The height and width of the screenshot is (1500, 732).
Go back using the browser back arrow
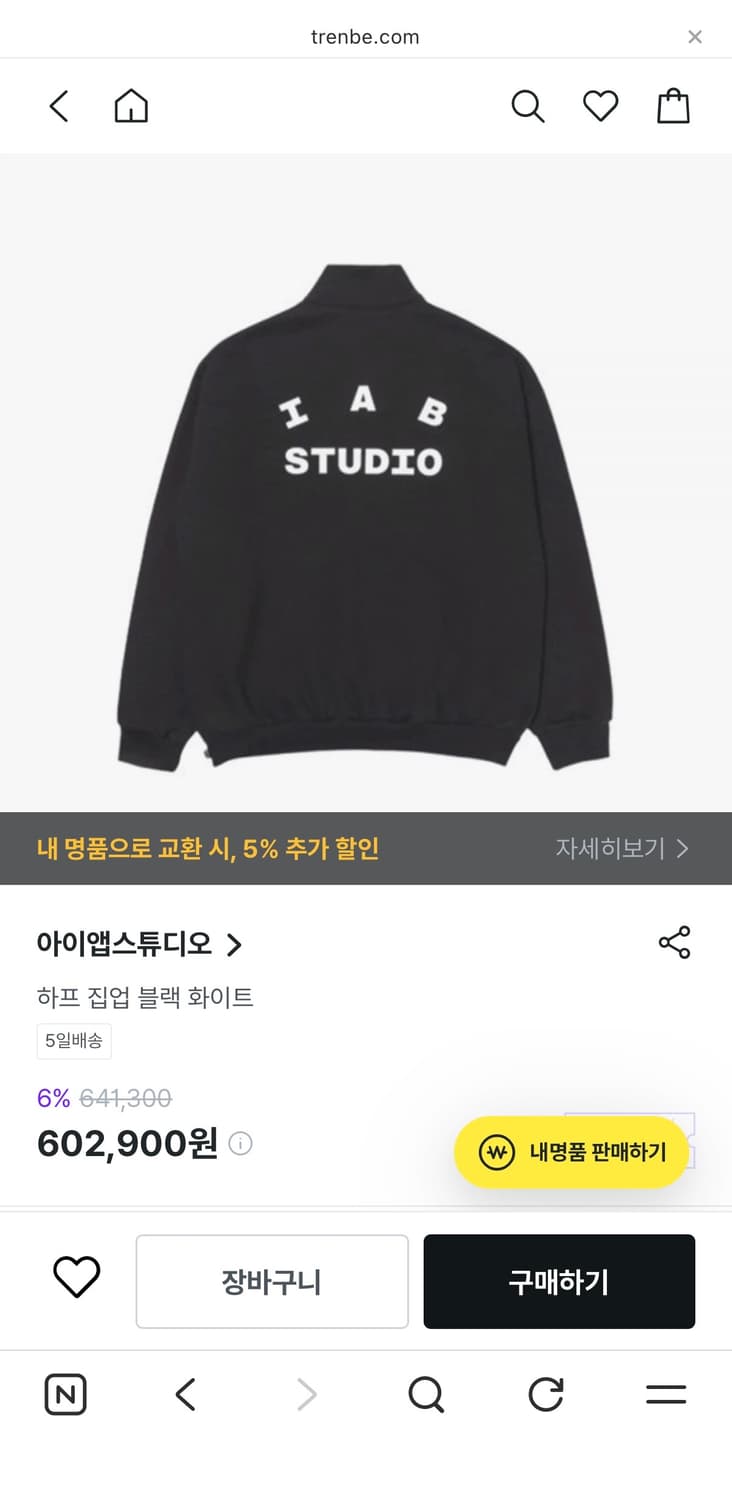pyautogui.click(x=184, y=1394)
